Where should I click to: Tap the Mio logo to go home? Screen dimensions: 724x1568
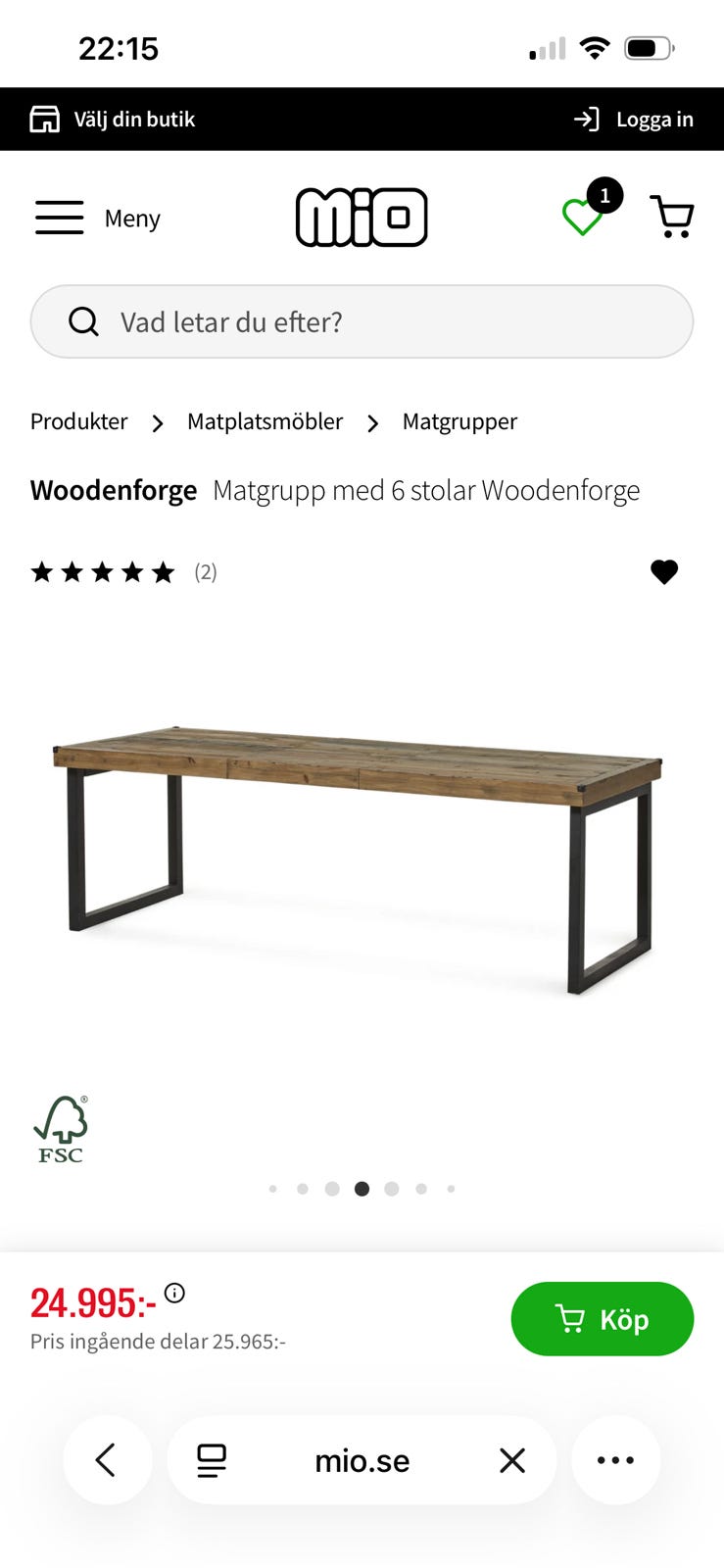362,218
